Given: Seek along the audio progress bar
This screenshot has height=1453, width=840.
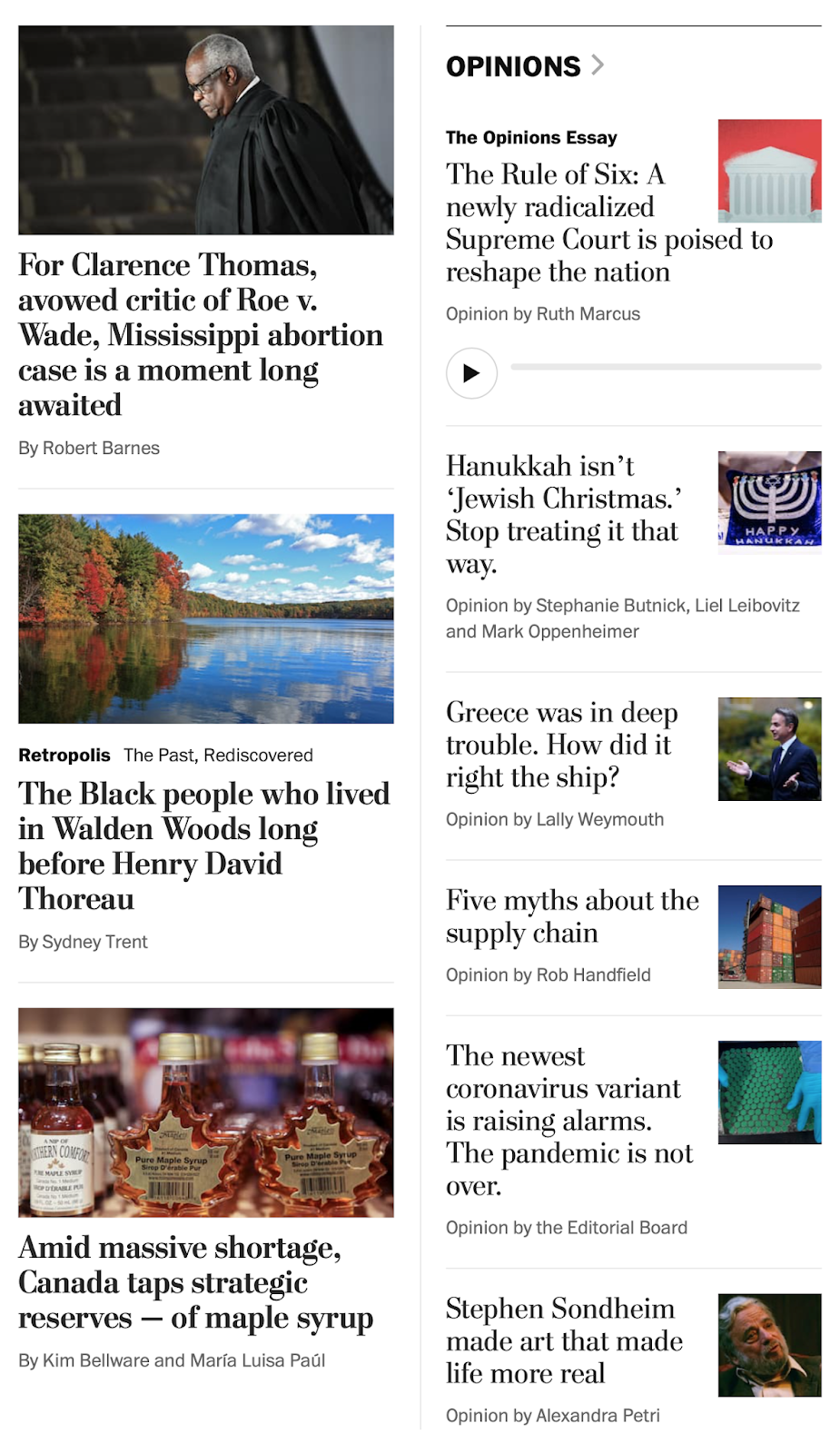Looking at the screenshot, I should click(x=666, y=367).
